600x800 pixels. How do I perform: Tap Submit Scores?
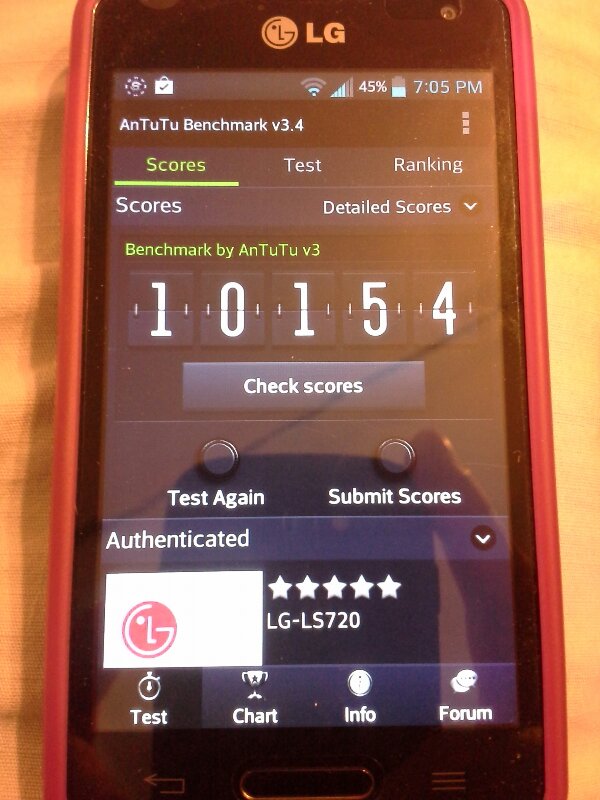point(395,474)
